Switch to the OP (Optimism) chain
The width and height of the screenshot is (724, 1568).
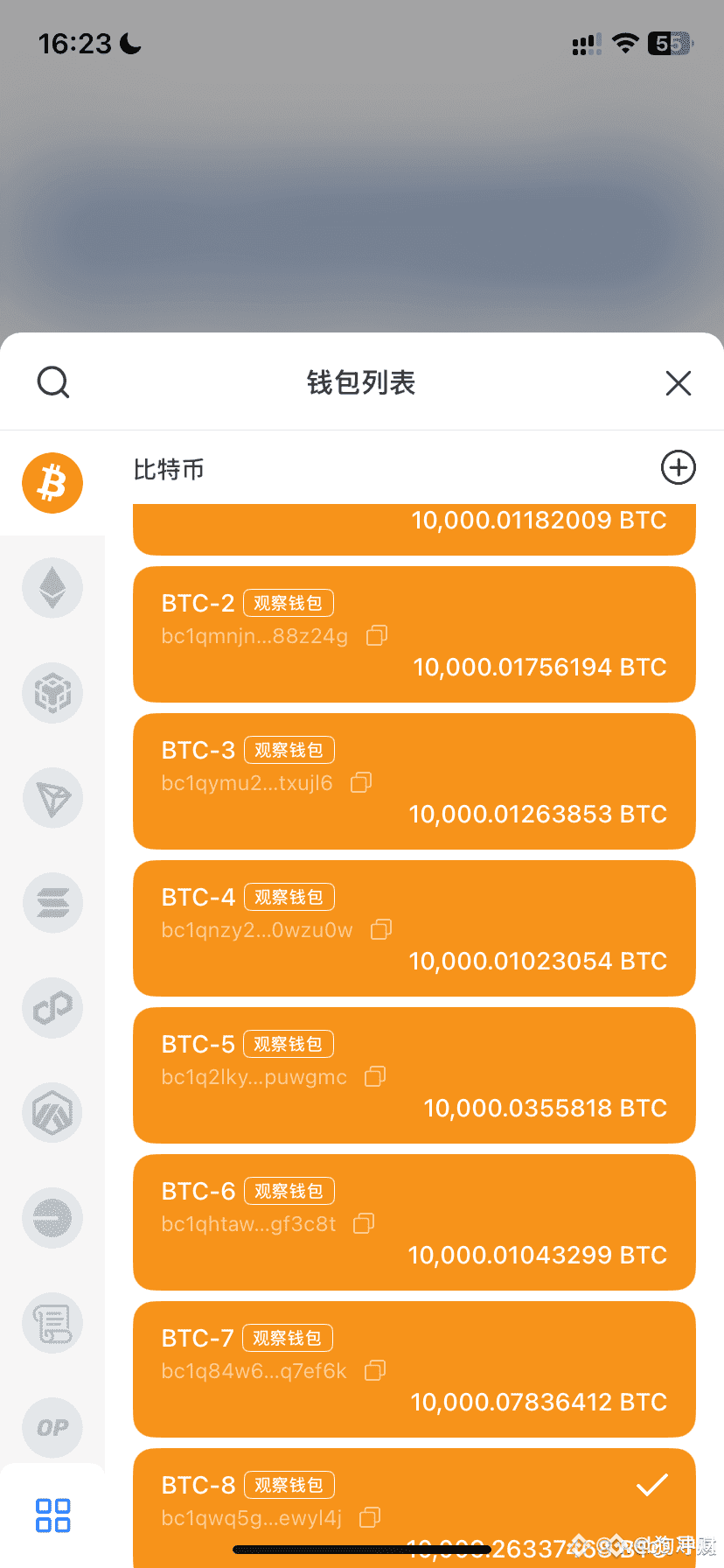click(52, 1428)
